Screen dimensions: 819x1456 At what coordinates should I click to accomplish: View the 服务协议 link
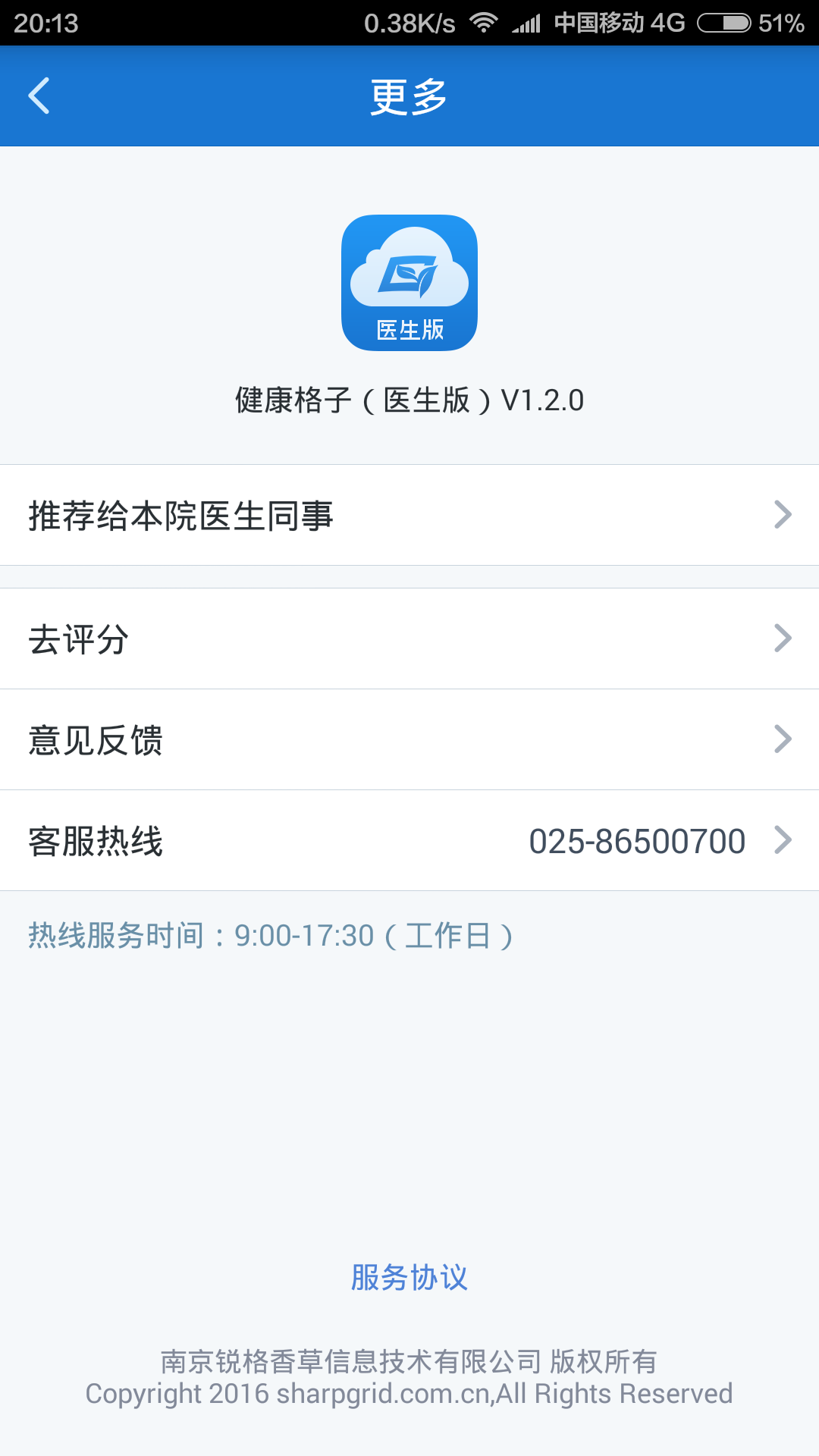[x=409, y=1278]
